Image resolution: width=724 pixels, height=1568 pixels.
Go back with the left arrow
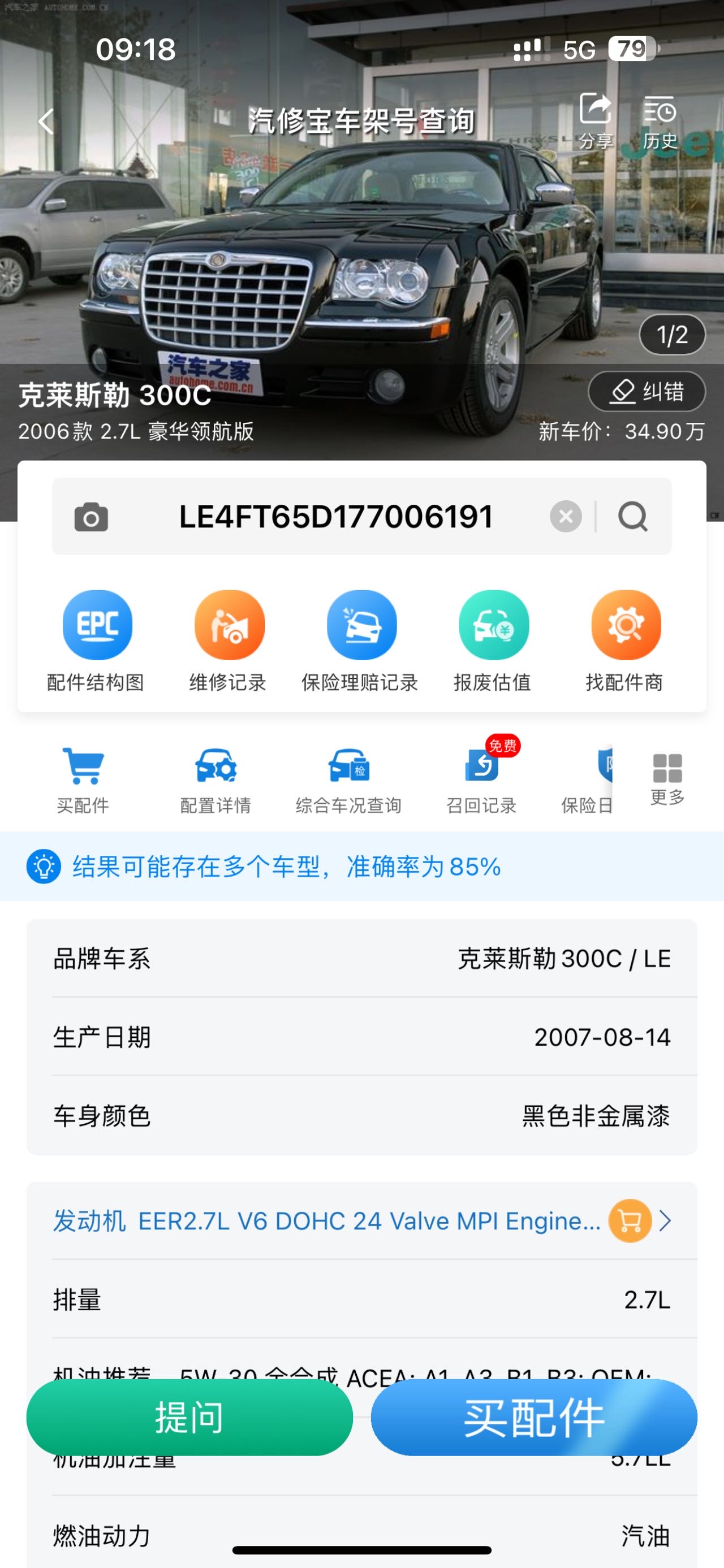45,121
